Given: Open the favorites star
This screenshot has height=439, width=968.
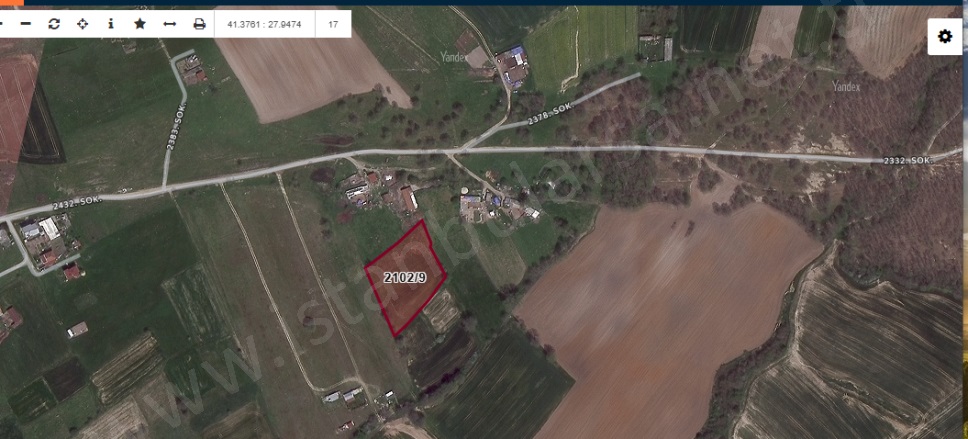Looking at the screenshot, I should 139,23.
